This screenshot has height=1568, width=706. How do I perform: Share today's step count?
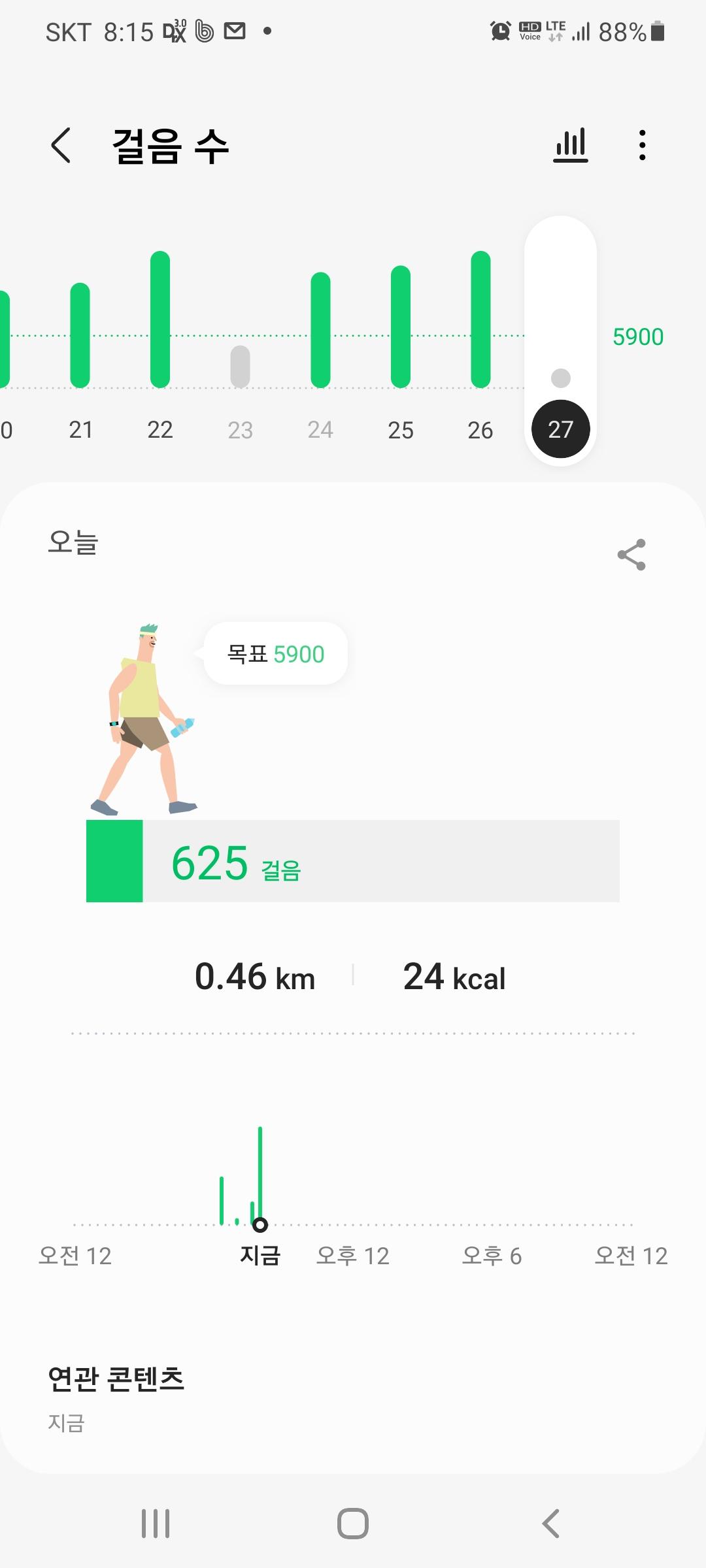click(631, 555)
